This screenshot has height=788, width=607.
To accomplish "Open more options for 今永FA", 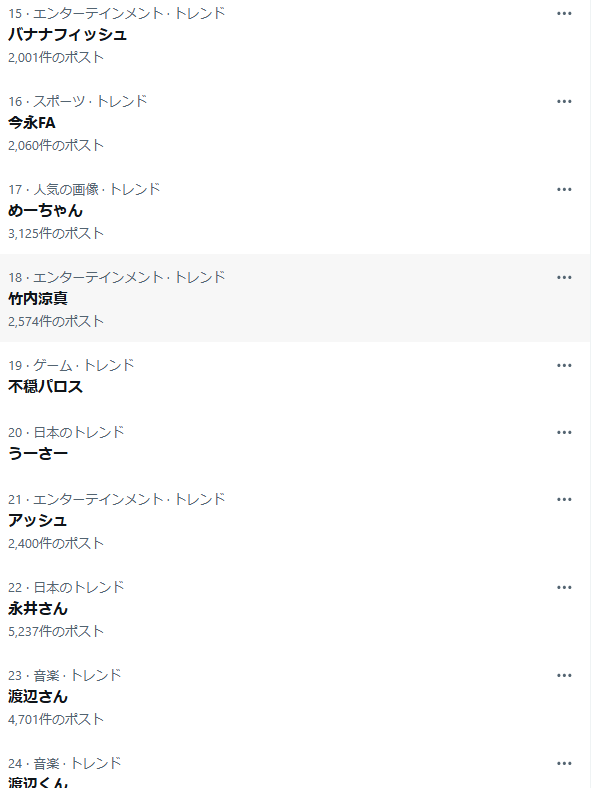I will click(x=564, y=101).
